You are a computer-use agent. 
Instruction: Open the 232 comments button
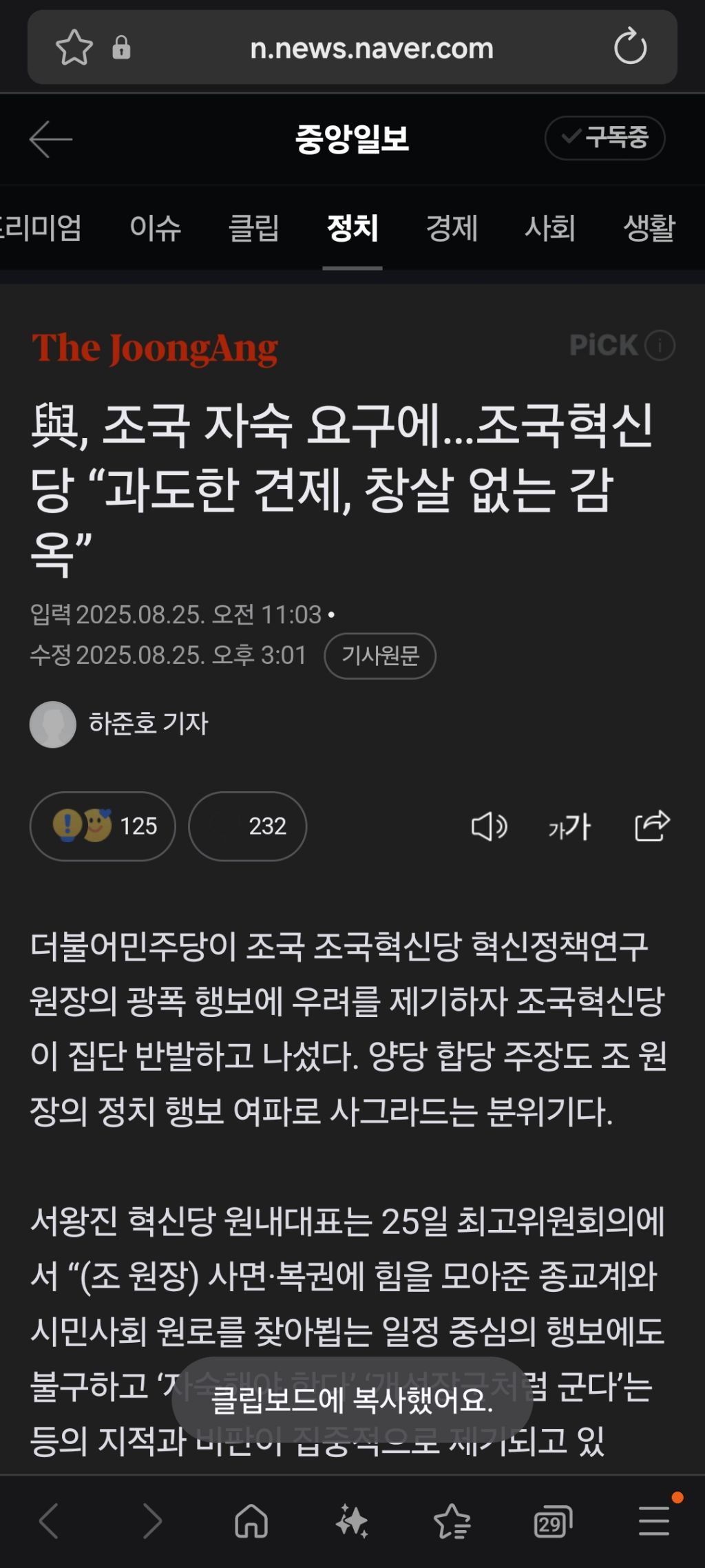[x=248, y=826]
